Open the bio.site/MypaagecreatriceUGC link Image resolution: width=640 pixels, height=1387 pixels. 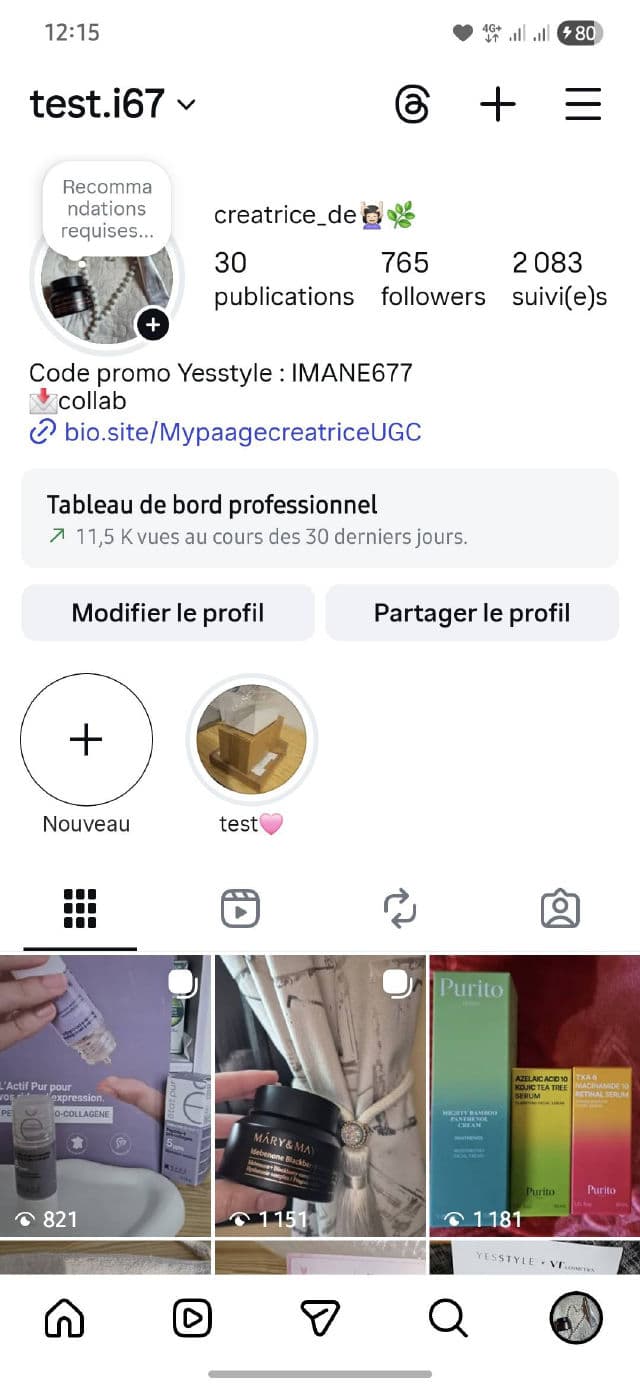click(x=242, y=432)
